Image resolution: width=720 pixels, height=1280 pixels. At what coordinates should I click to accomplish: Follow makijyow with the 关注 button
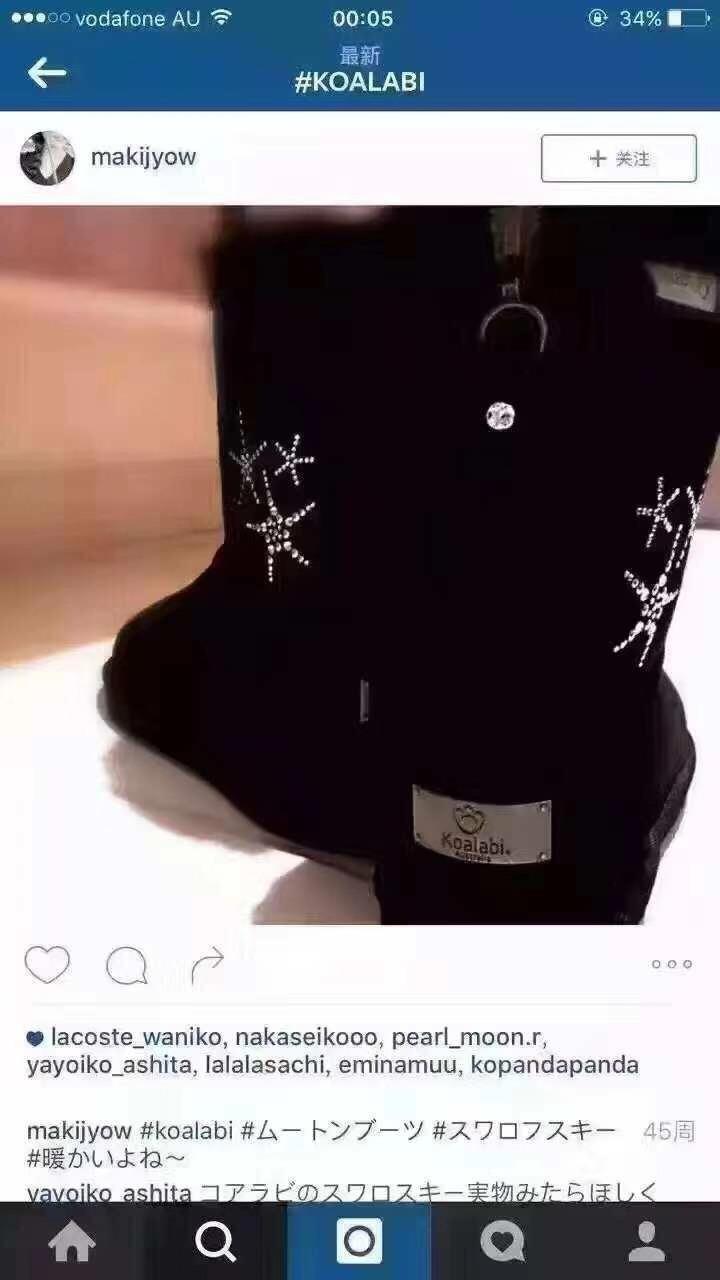[618, 158]
